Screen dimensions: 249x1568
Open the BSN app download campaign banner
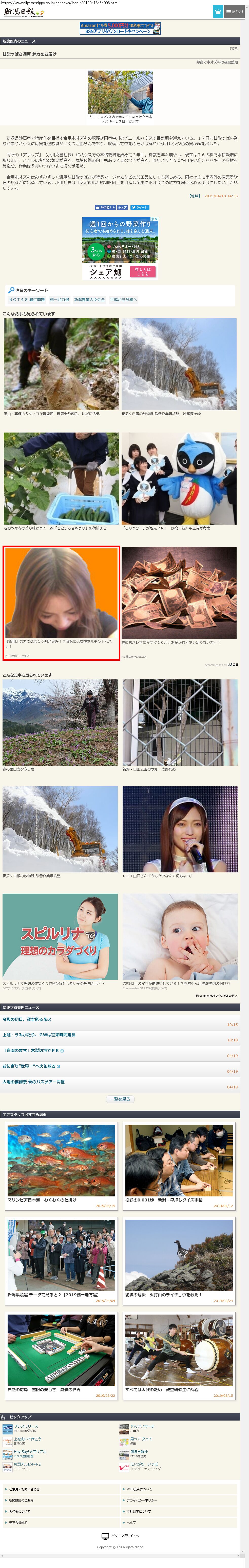pyautogui.click(x=120, y=29)
